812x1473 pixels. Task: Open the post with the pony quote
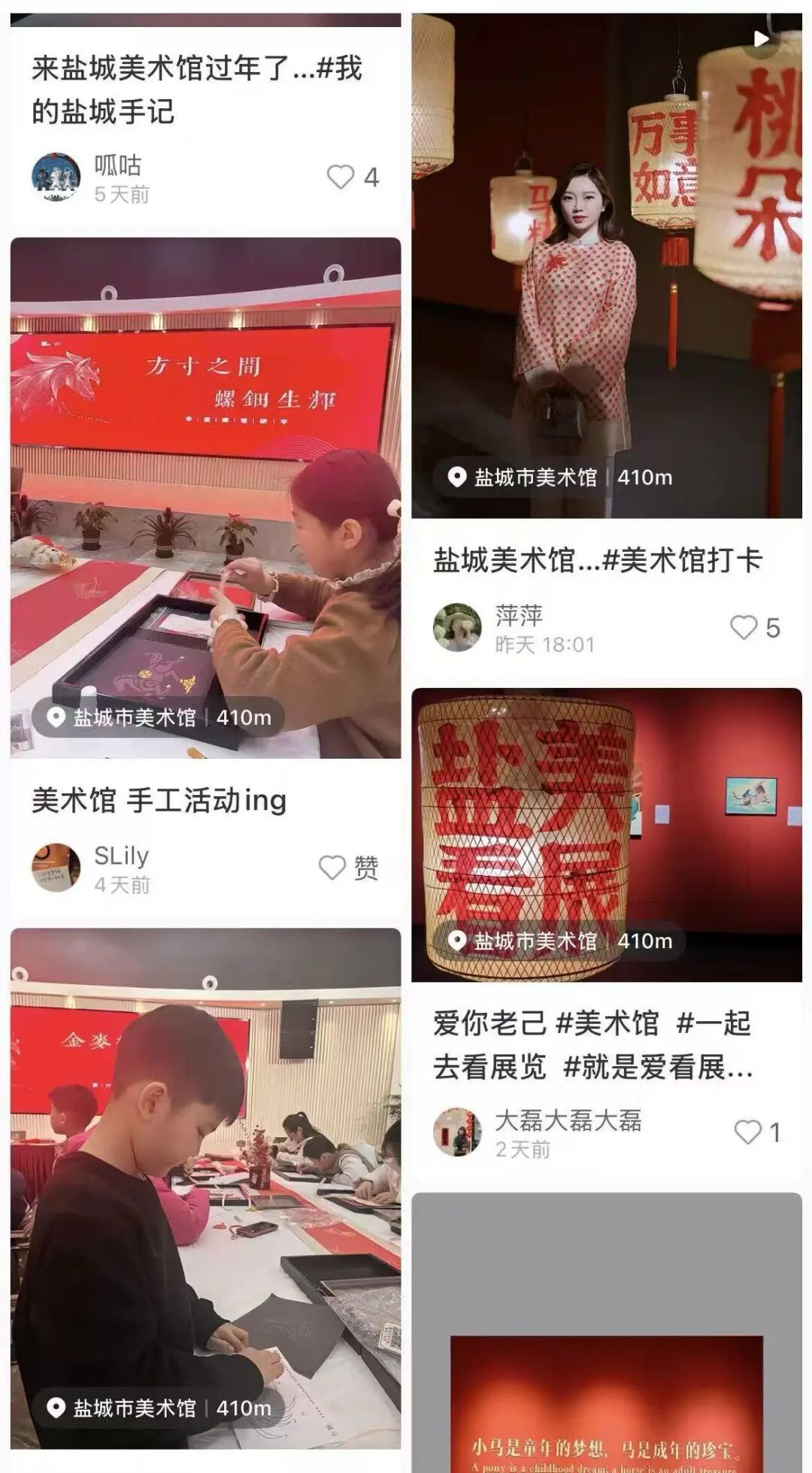(606, 1353)
